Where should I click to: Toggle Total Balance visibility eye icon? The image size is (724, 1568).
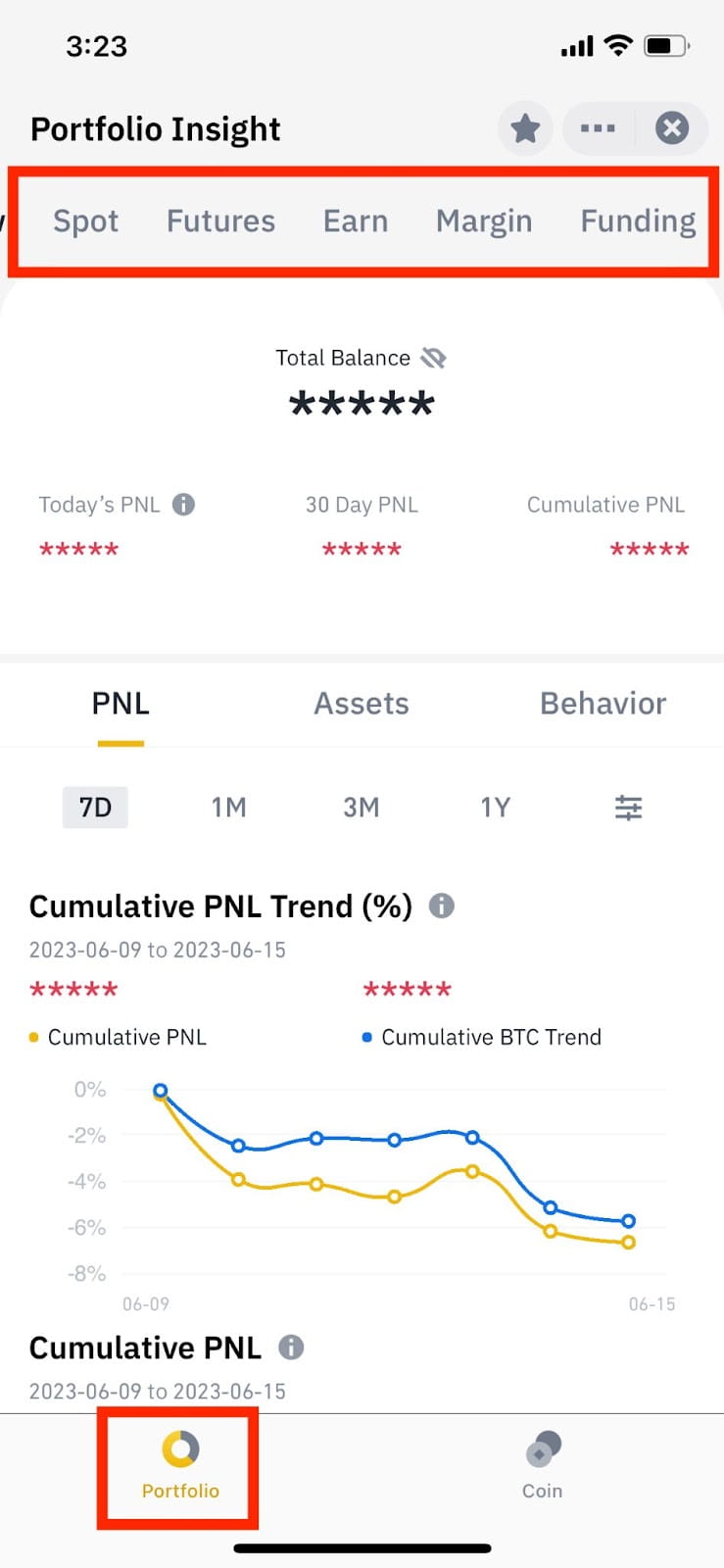433,359
